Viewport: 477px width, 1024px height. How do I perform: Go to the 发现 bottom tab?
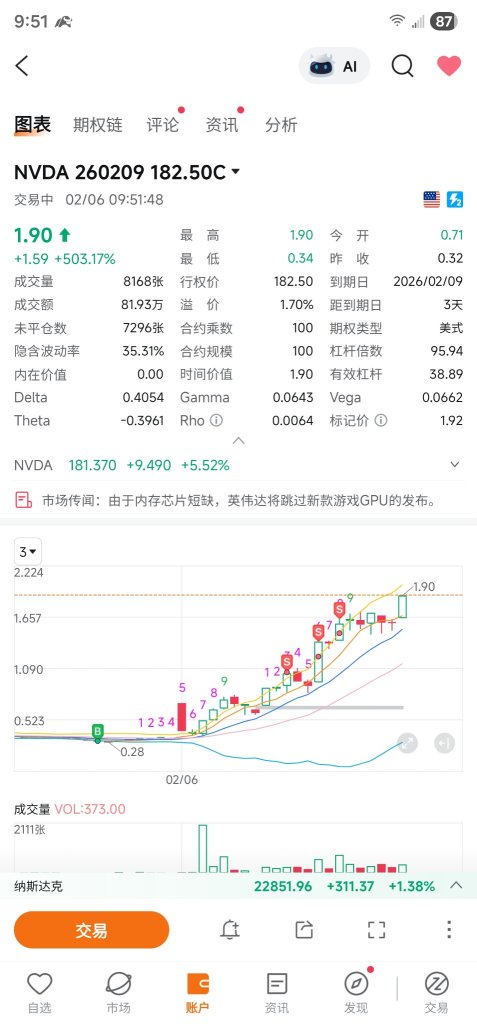pyautogui.click(x=356, y=993)
